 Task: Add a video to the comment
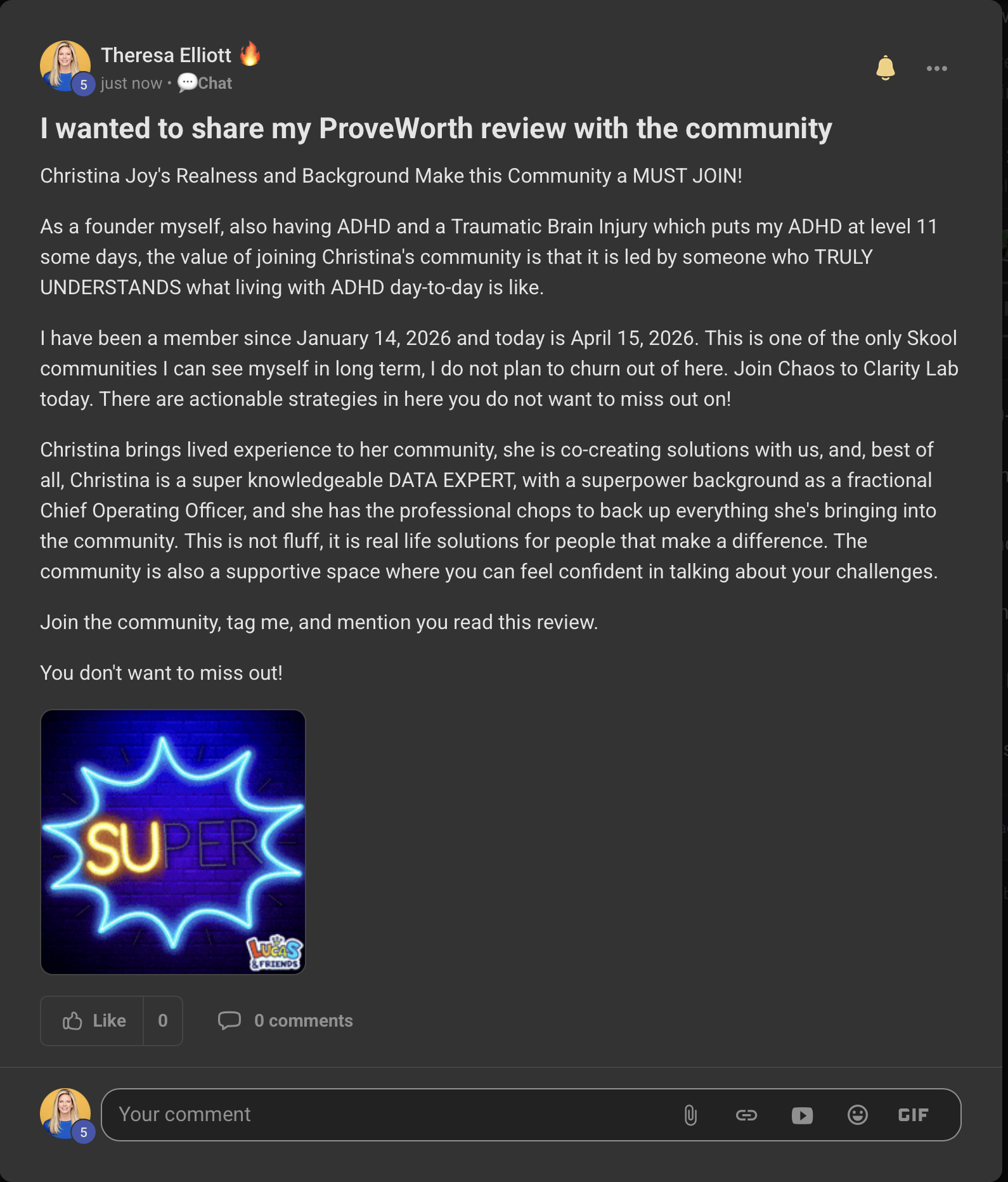point(802,1115)
